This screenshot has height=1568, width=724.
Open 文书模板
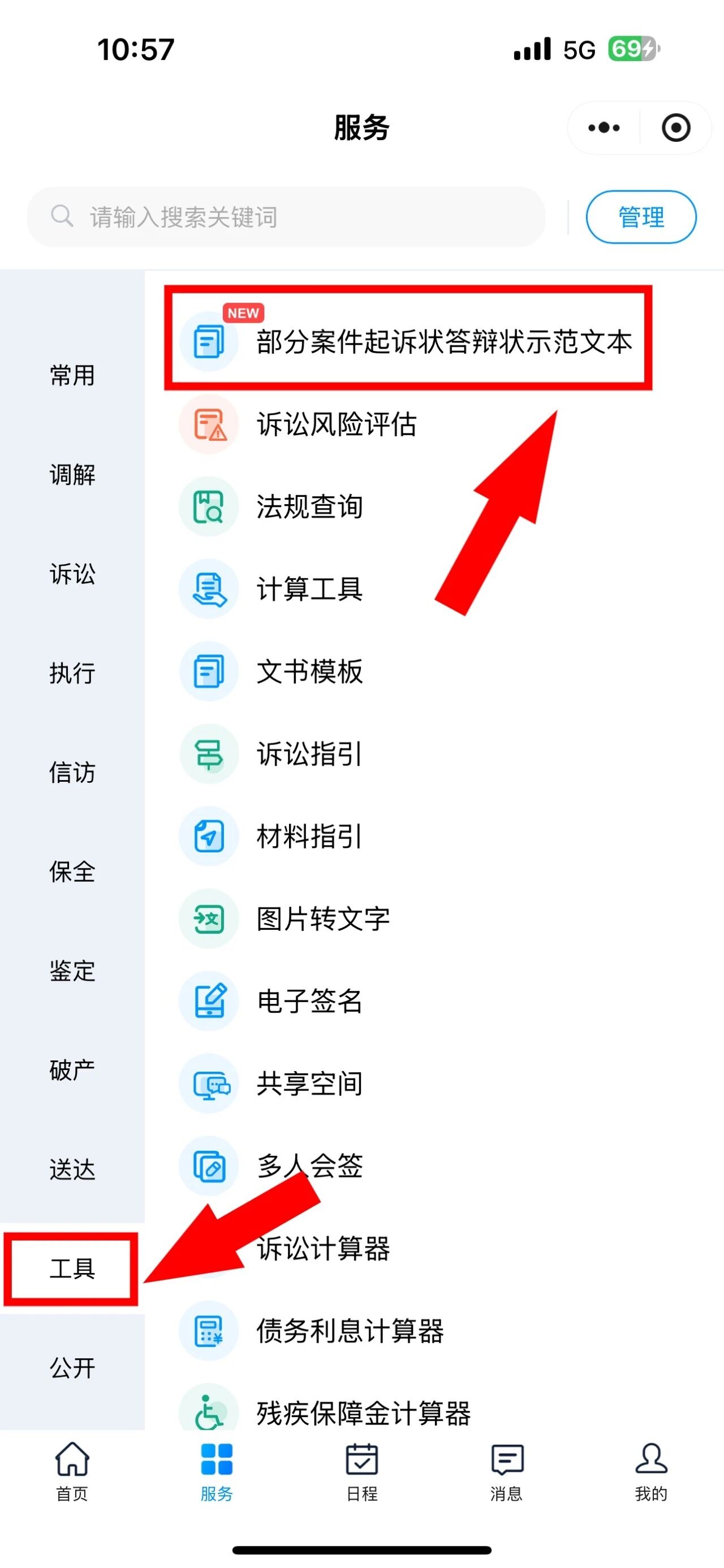(271, 672)
